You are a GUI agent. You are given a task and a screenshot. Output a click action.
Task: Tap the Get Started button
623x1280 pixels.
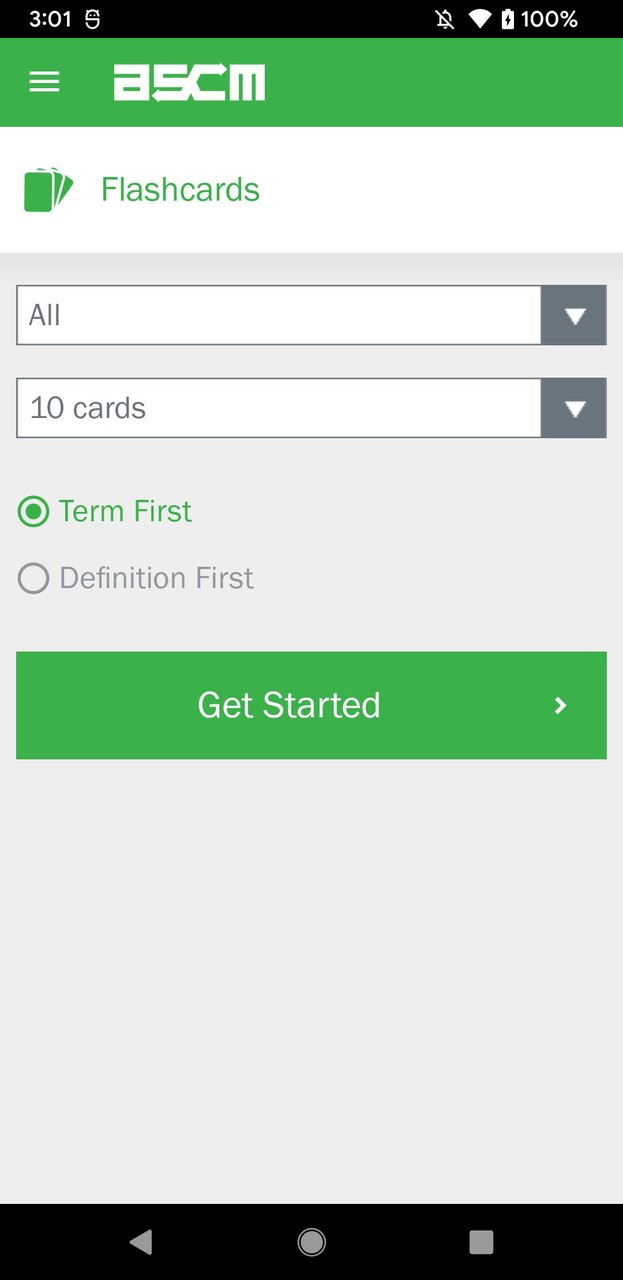[311, 705]
